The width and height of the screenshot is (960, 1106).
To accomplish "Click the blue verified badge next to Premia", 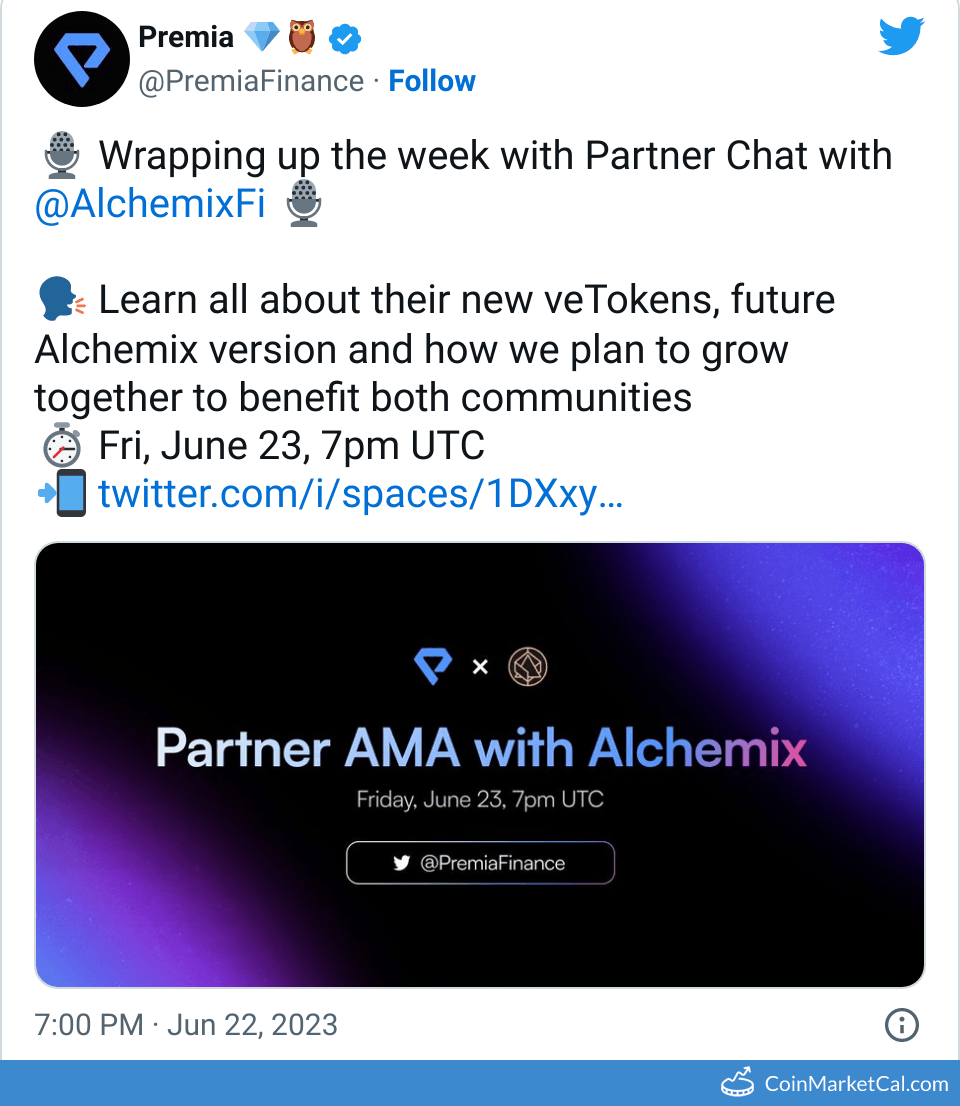I will [345, 36].
